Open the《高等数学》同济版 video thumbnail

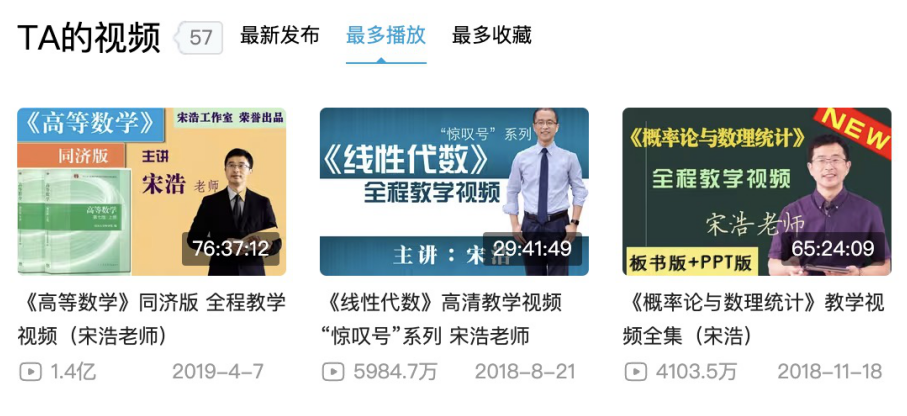point(151,191)
